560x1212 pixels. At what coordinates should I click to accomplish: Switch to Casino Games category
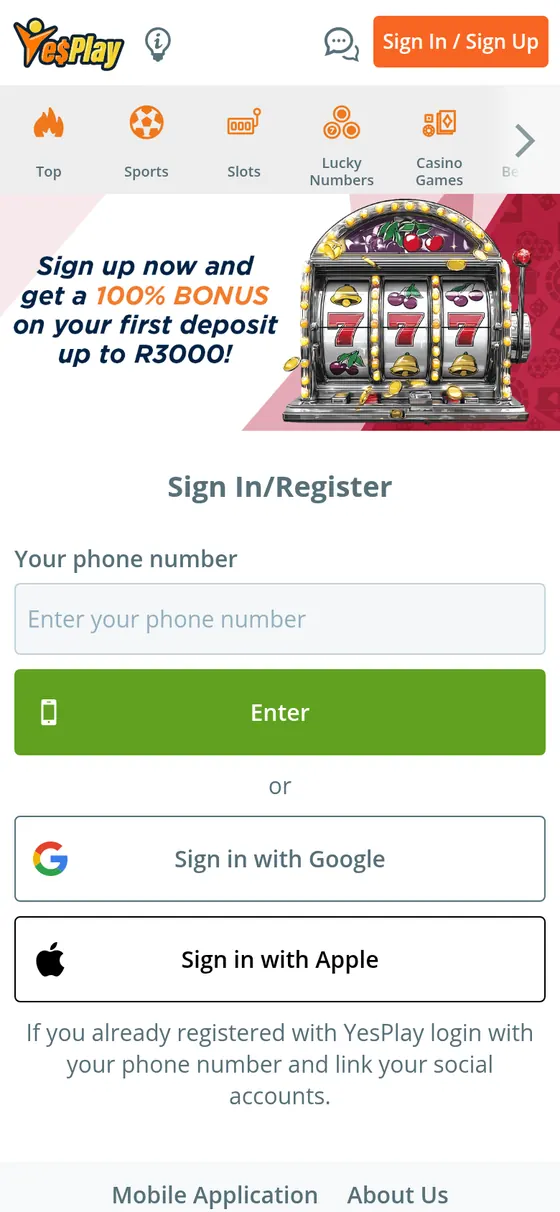440,141
